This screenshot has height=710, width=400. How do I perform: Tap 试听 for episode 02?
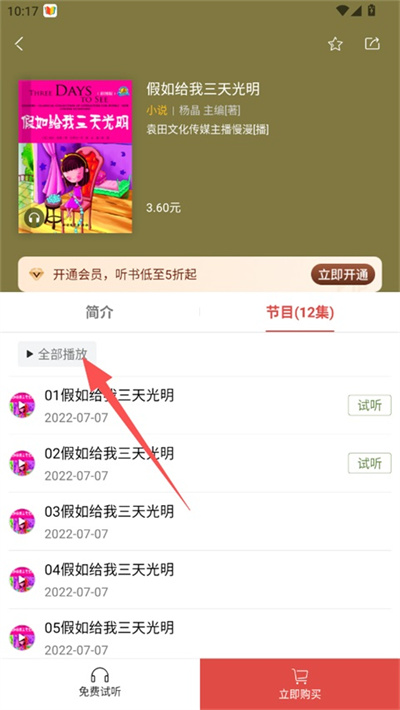[x=370, y=463]
